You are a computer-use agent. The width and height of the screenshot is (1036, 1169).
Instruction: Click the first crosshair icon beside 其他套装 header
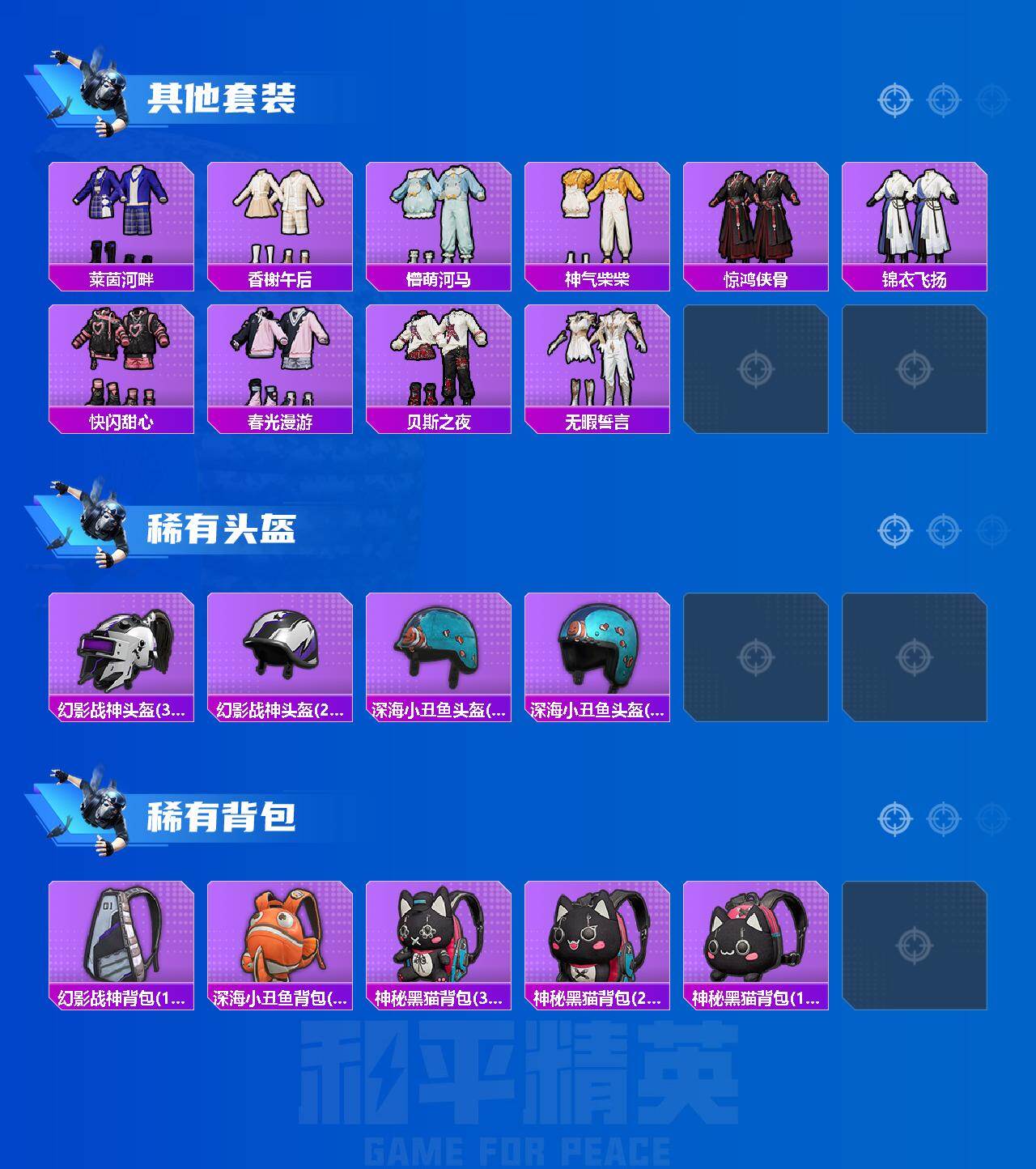(x=894, y=100)
